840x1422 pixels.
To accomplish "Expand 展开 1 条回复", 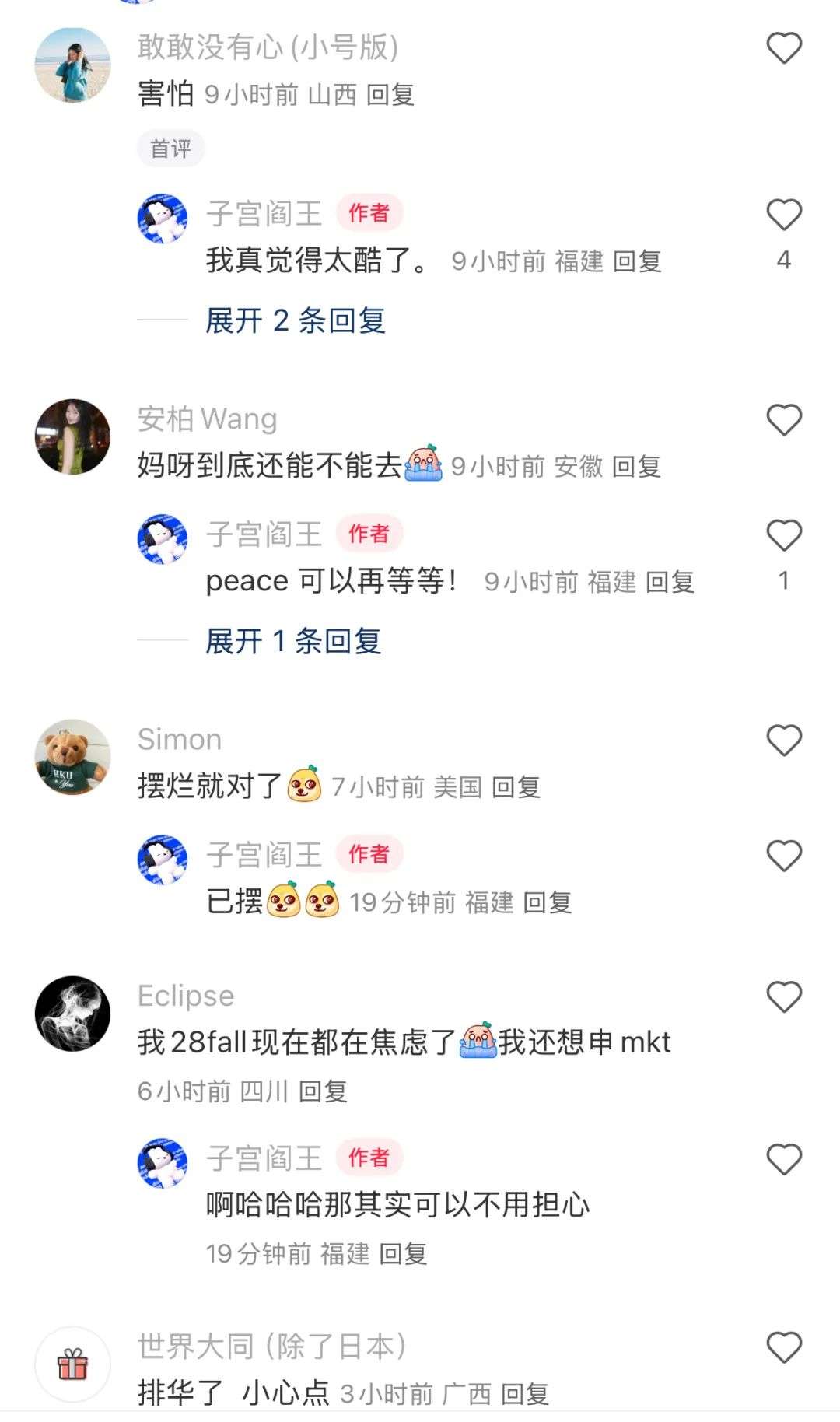I will pos(293,641).
